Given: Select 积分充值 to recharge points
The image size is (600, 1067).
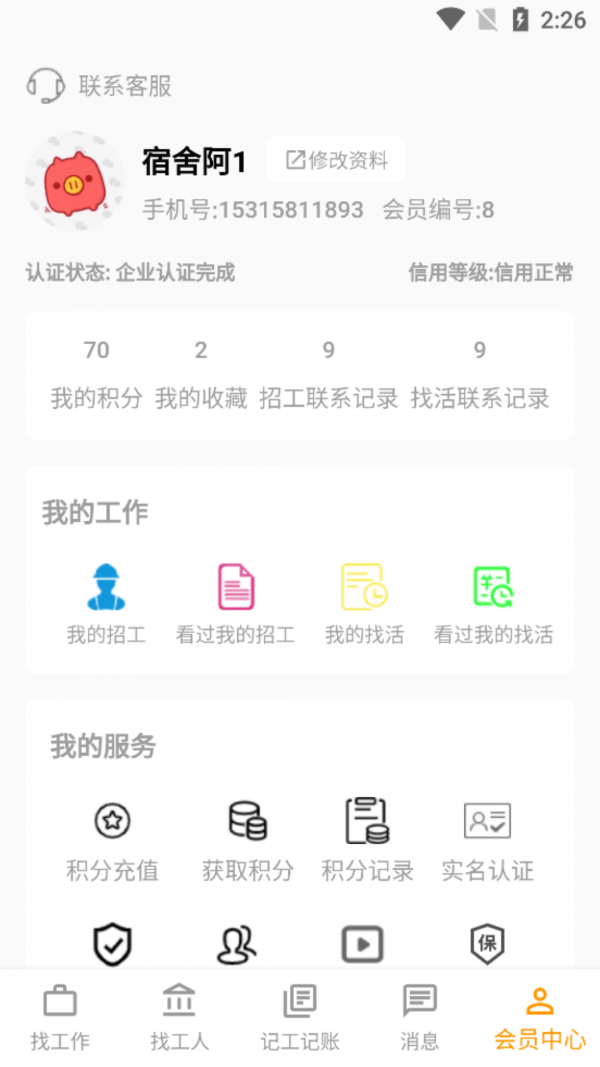Looking at the screenshot, I should [x=112, y=840].
